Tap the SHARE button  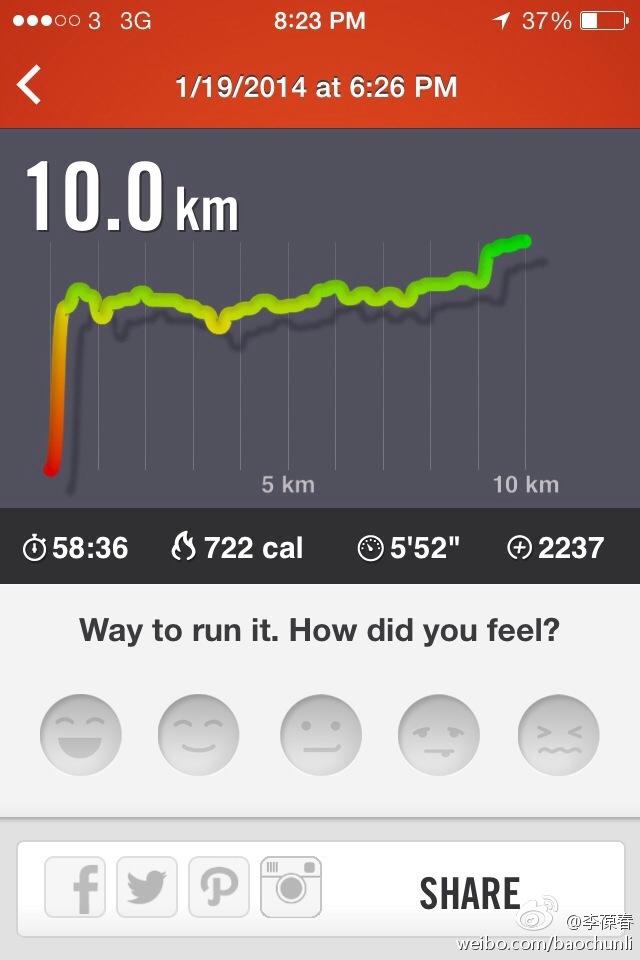(x=469, y=892)
